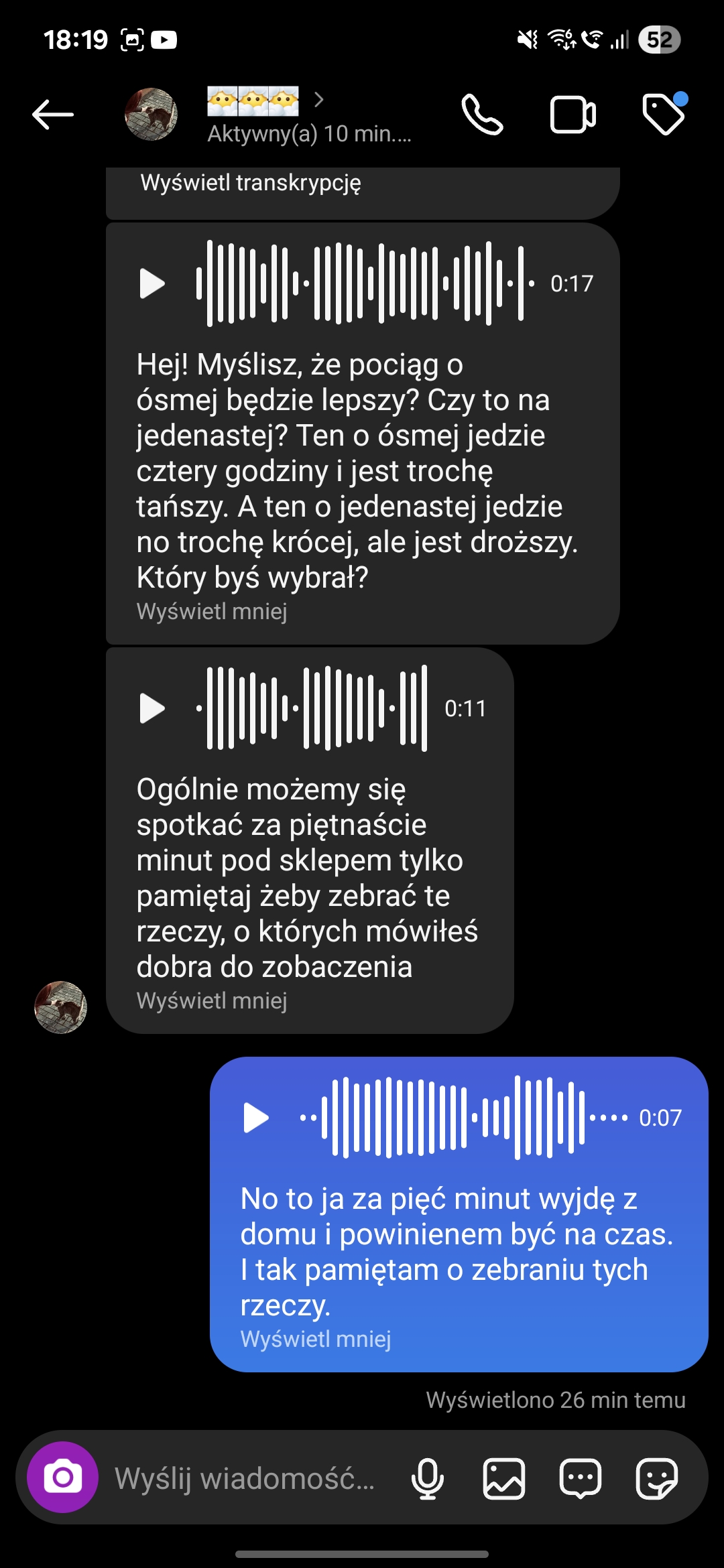Tap 'Wyświetl transkrypcję' on the top message
Viewport: 724px width, 1568px height.
251,182
